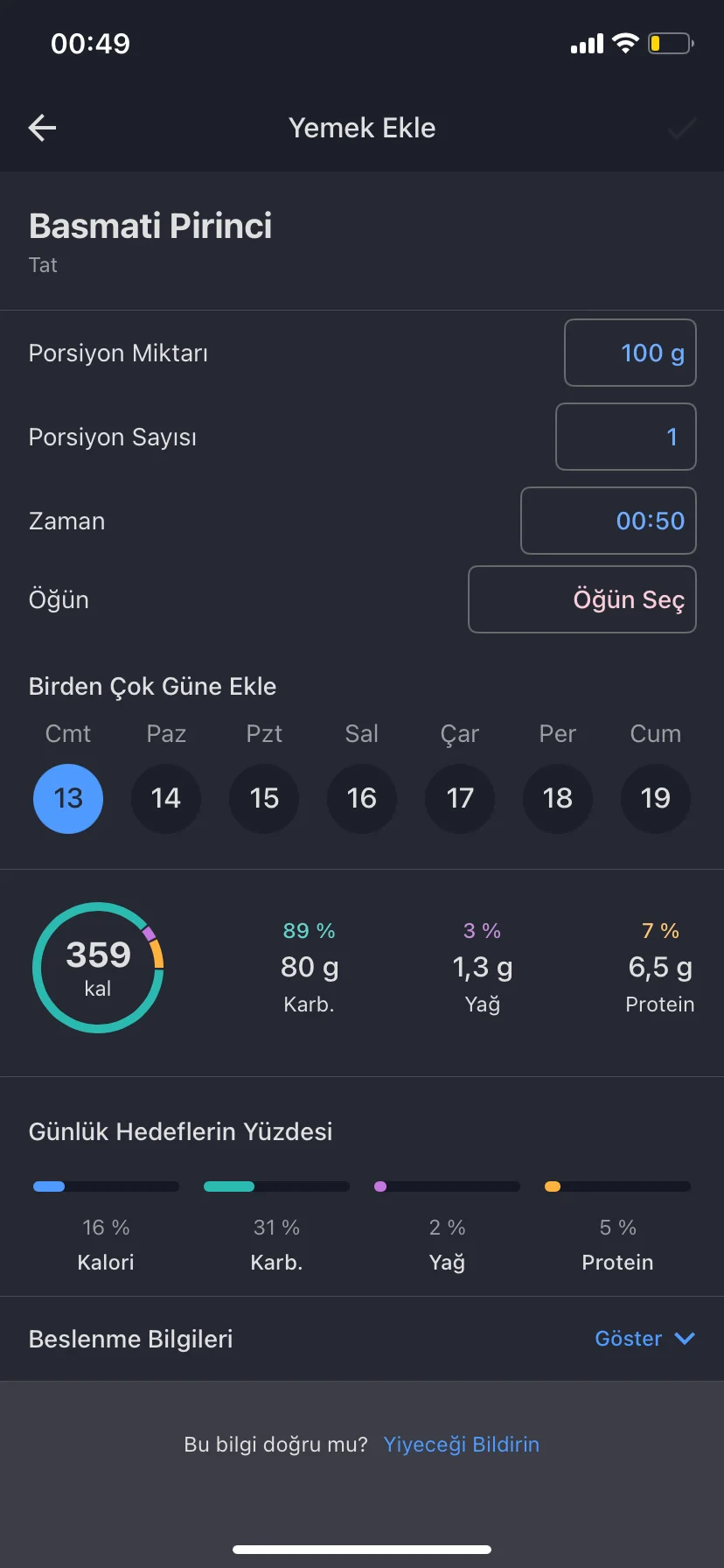Select Paz 14 day
724x1568 pixels.
pyautogui.click(x=166, y=798)
